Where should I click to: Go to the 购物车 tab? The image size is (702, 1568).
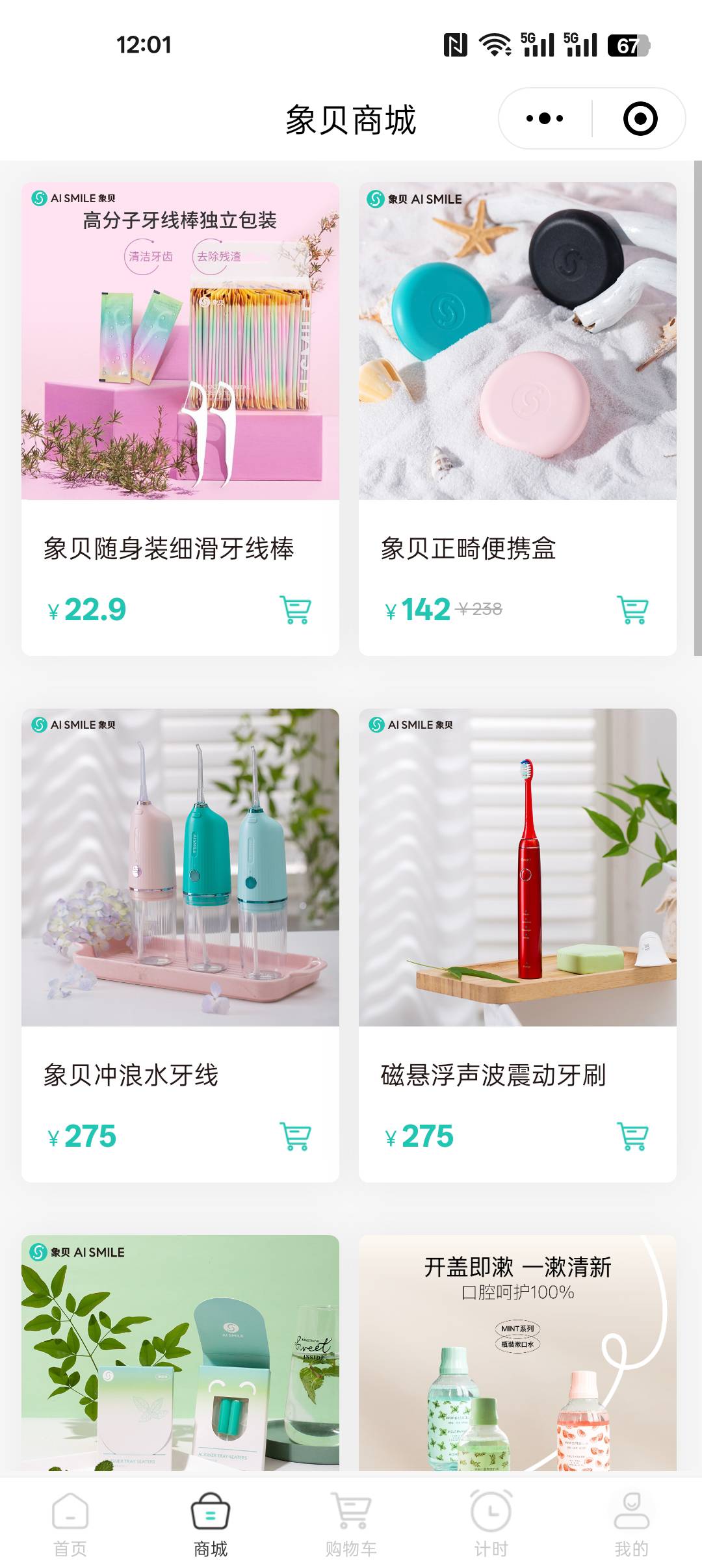click(x=351, y=1524)
